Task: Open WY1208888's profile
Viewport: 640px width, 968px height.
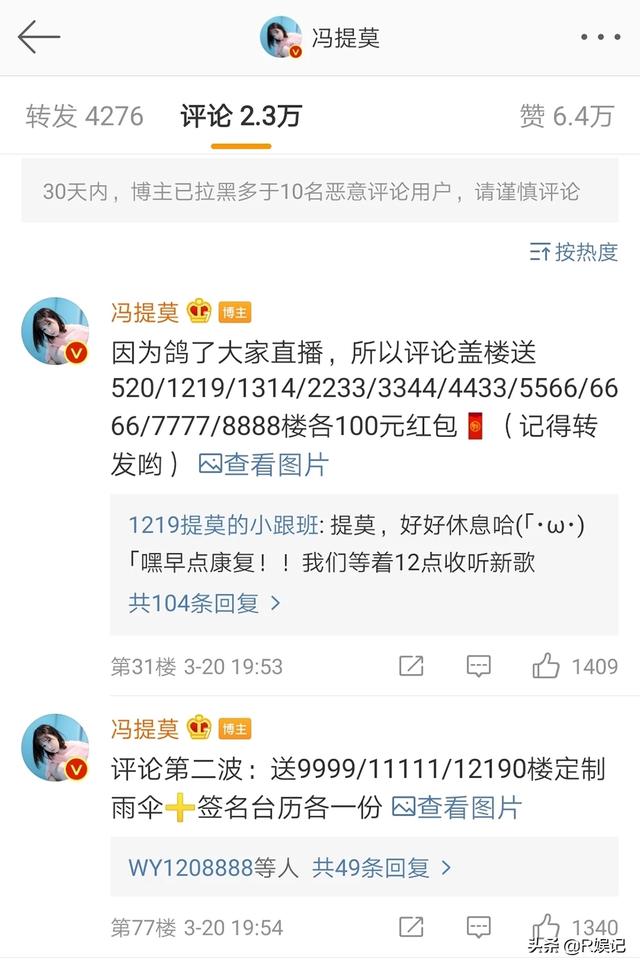Action: click(x=190, y=867)
